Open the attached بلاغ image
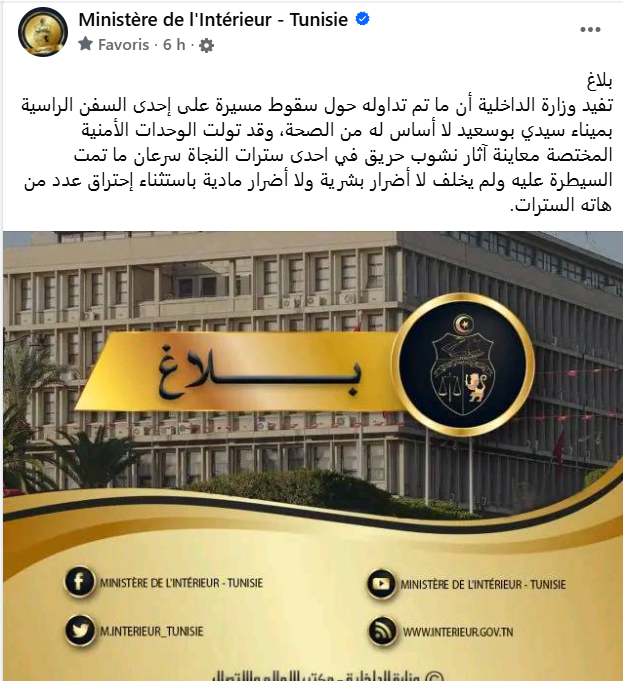 click(311, 455)
